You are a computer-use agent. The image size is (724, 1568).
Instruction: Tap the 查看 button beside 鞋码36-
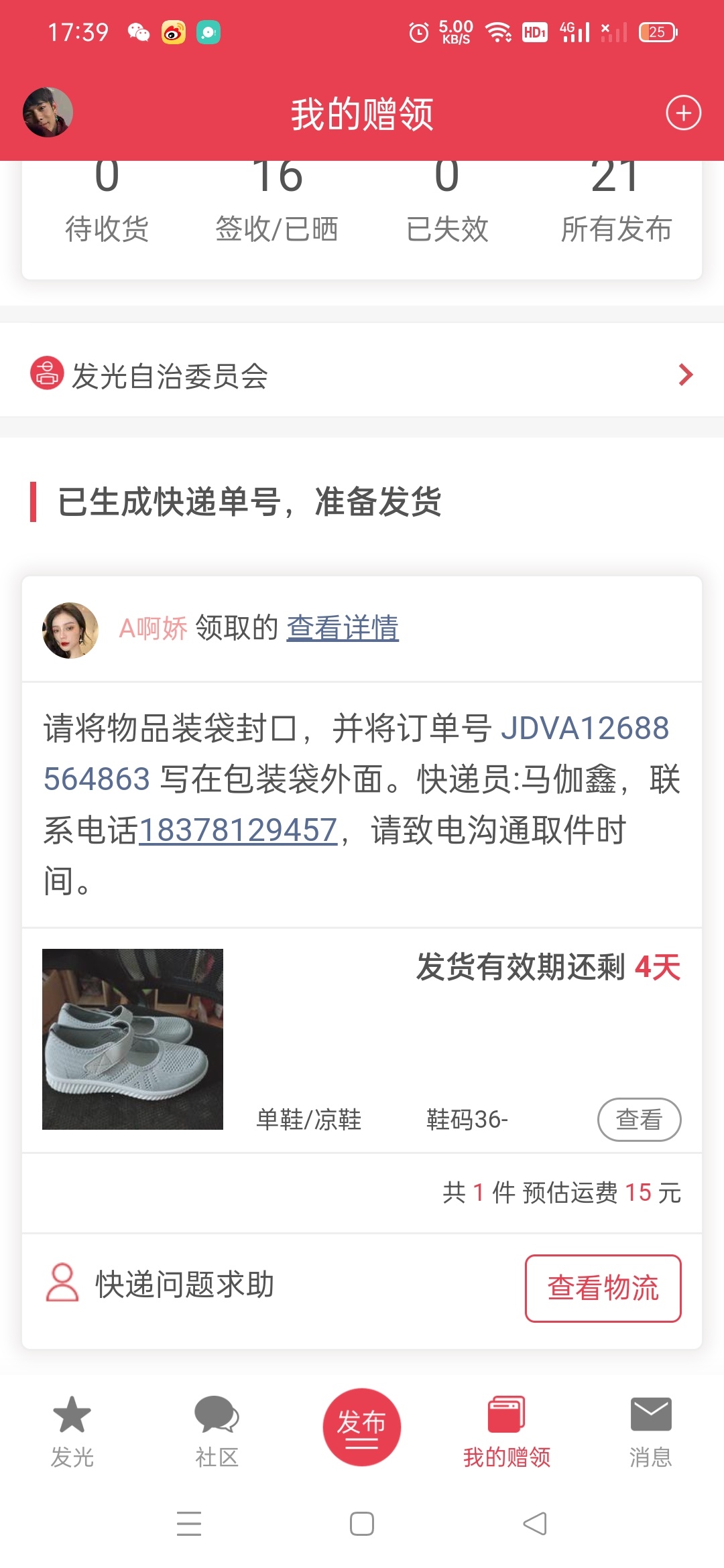pos(639,1119)
